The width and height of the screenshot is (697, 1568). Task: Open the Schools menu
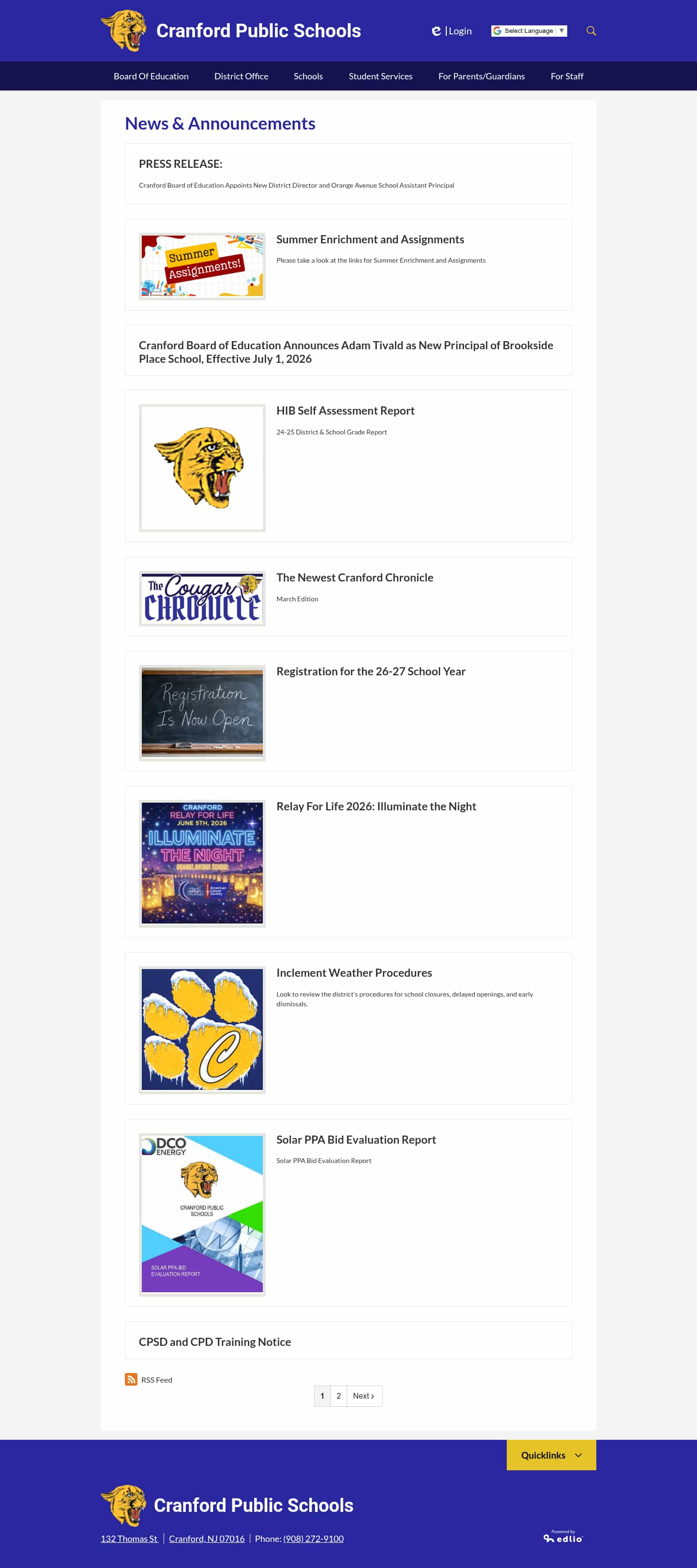pyautogui.click(x=308, y=76)
